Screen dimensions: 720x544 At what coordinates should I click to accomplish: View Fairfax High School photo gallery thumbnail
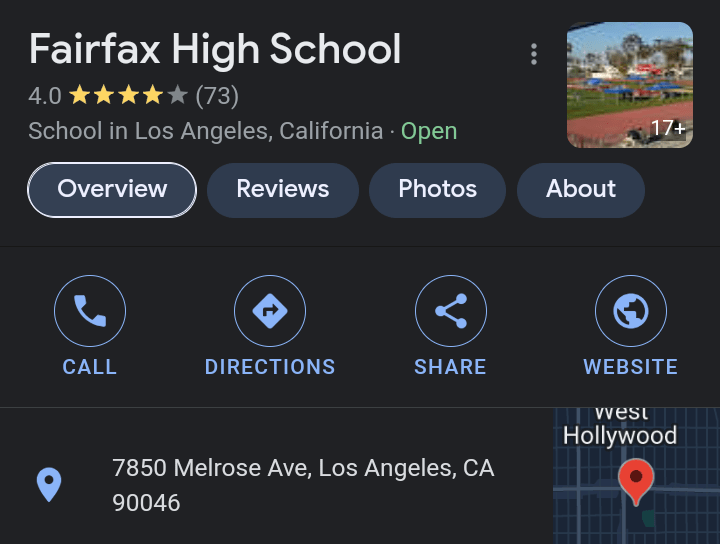point(629,85)
